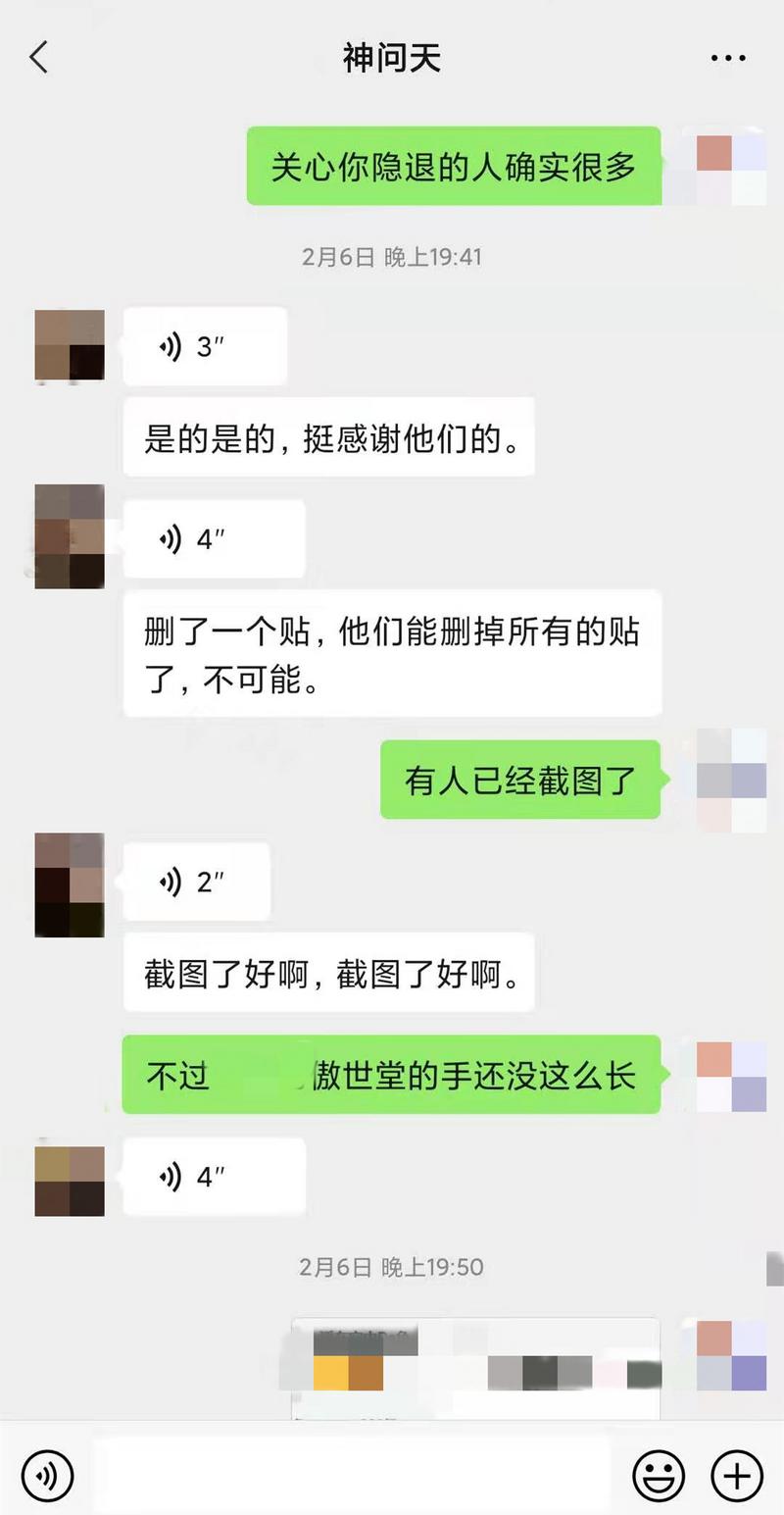Screen dimensions: 784x1515
Task: Play the 2-second voice message
Action: [196, 882]
